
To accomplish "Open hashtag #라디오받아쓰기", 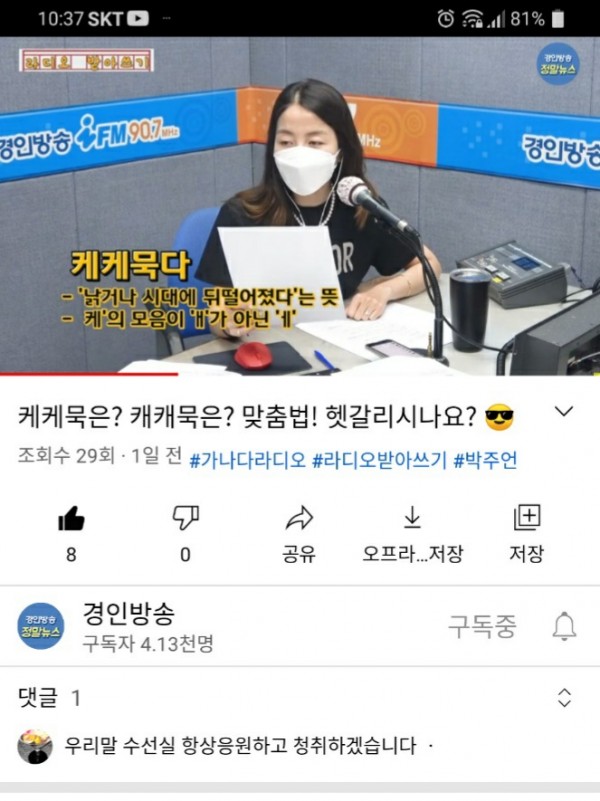I will [x=379, y=460].
